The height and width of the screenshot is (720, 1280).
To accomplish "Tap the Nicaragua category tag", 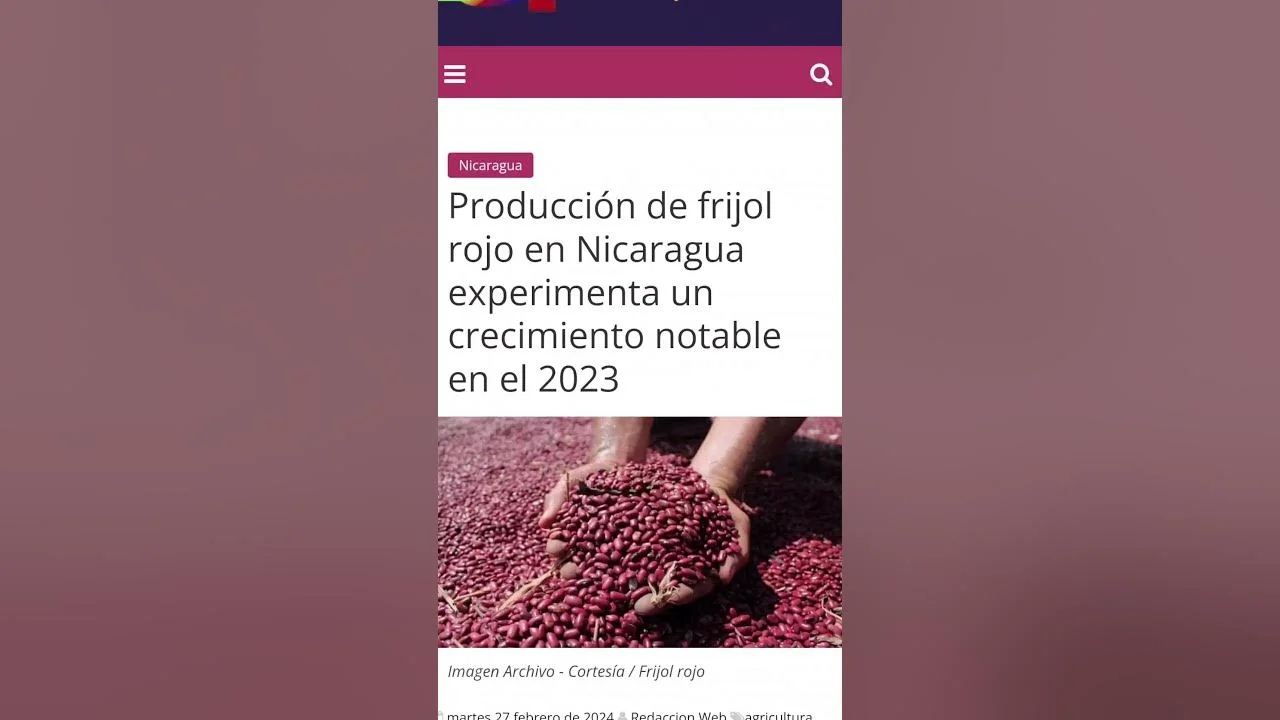I will (x=490, y=165).
